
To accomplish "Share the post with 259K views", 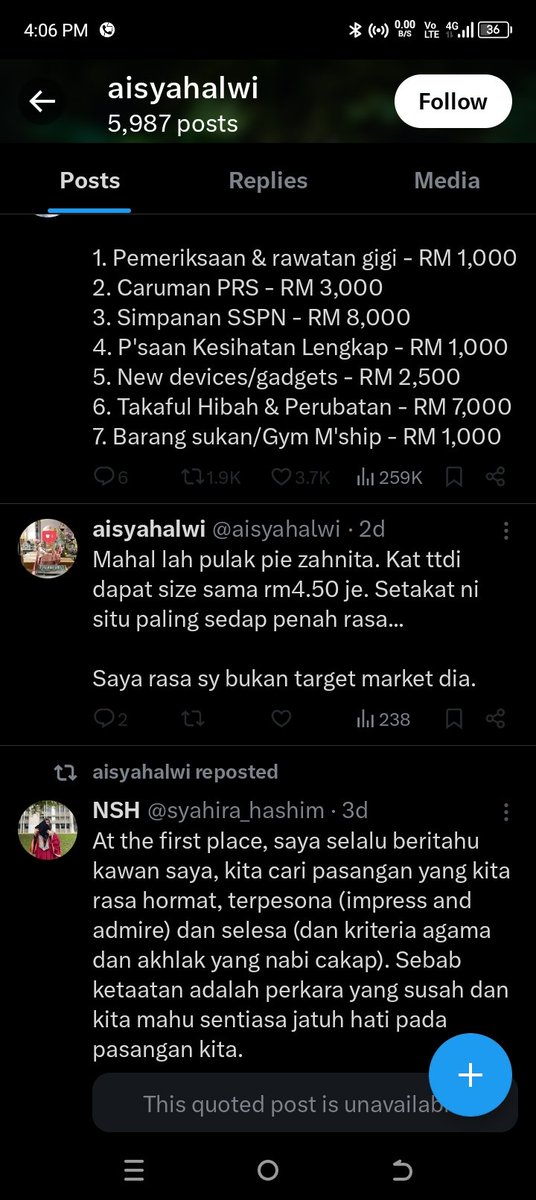I will (495, 478).
